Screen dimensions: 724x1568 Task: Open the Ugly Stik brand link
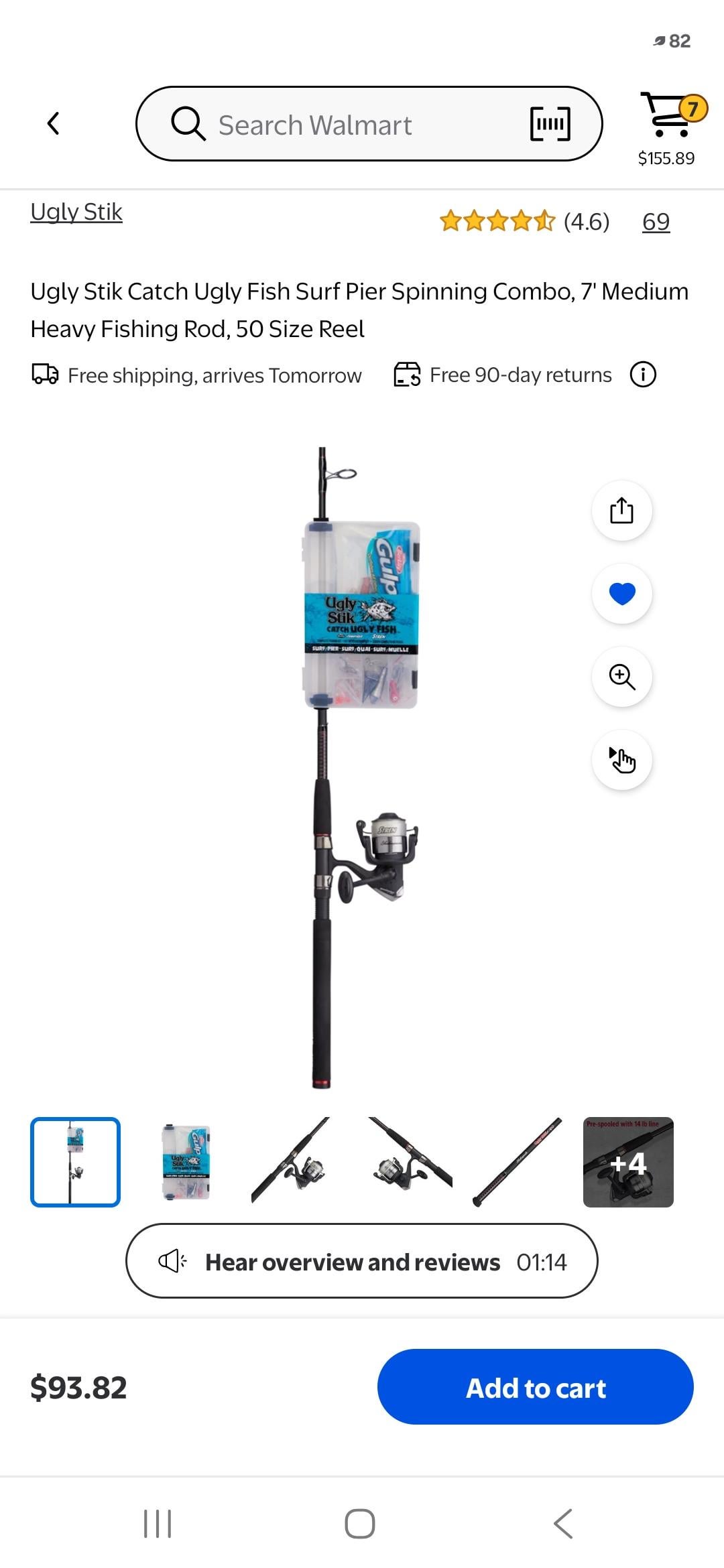click(x=76, y=212)
